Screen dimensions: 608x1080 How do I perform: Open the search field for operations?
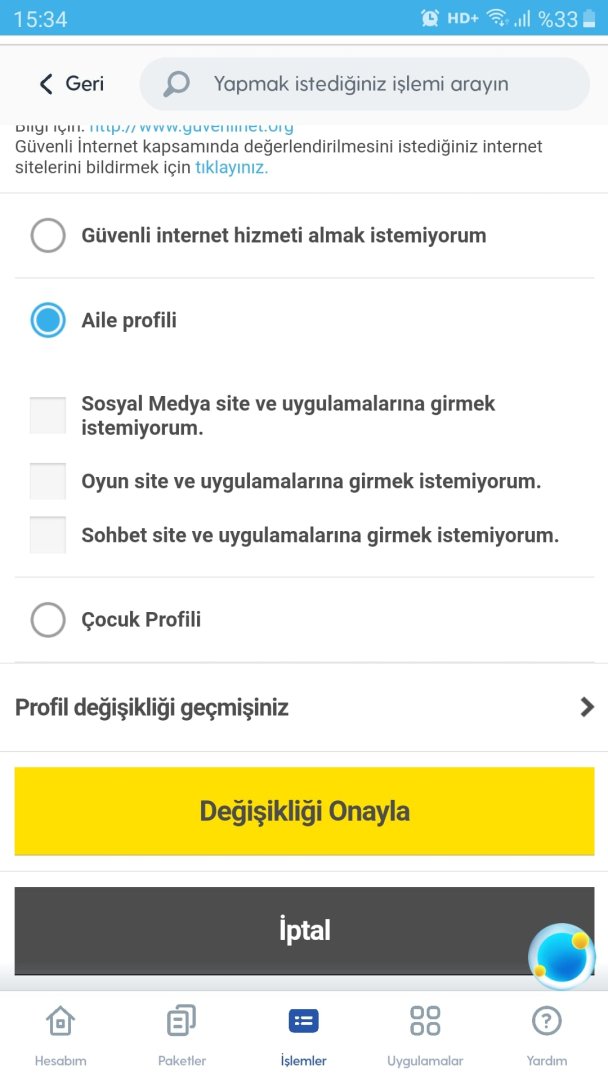coord(365,84)
